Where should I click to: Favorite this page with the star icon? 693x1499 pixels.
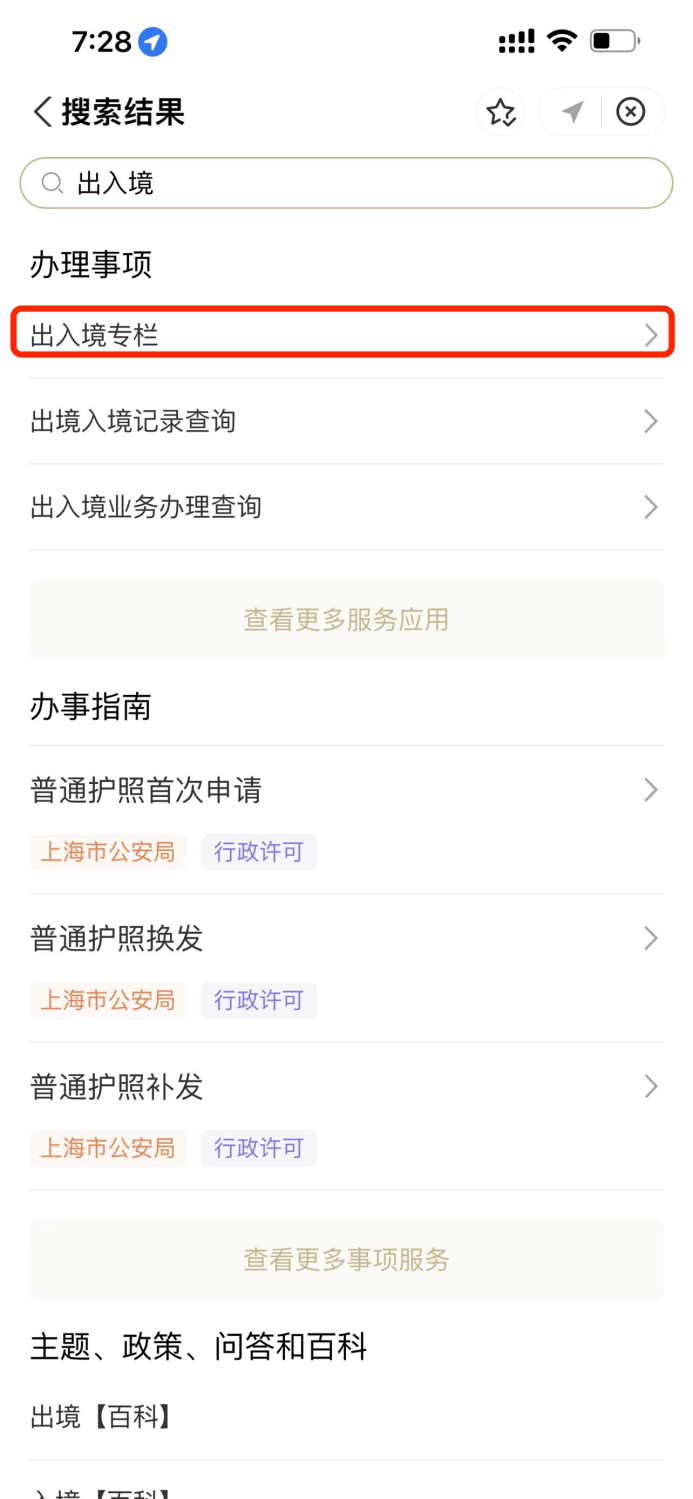pos(500,112)
